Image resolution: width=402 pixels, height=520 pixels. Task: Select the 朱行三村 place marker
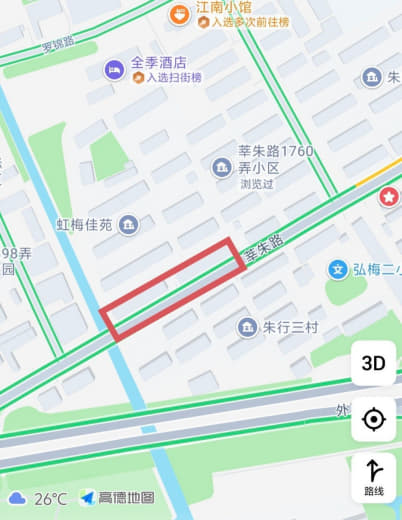[x=247, y=327]
